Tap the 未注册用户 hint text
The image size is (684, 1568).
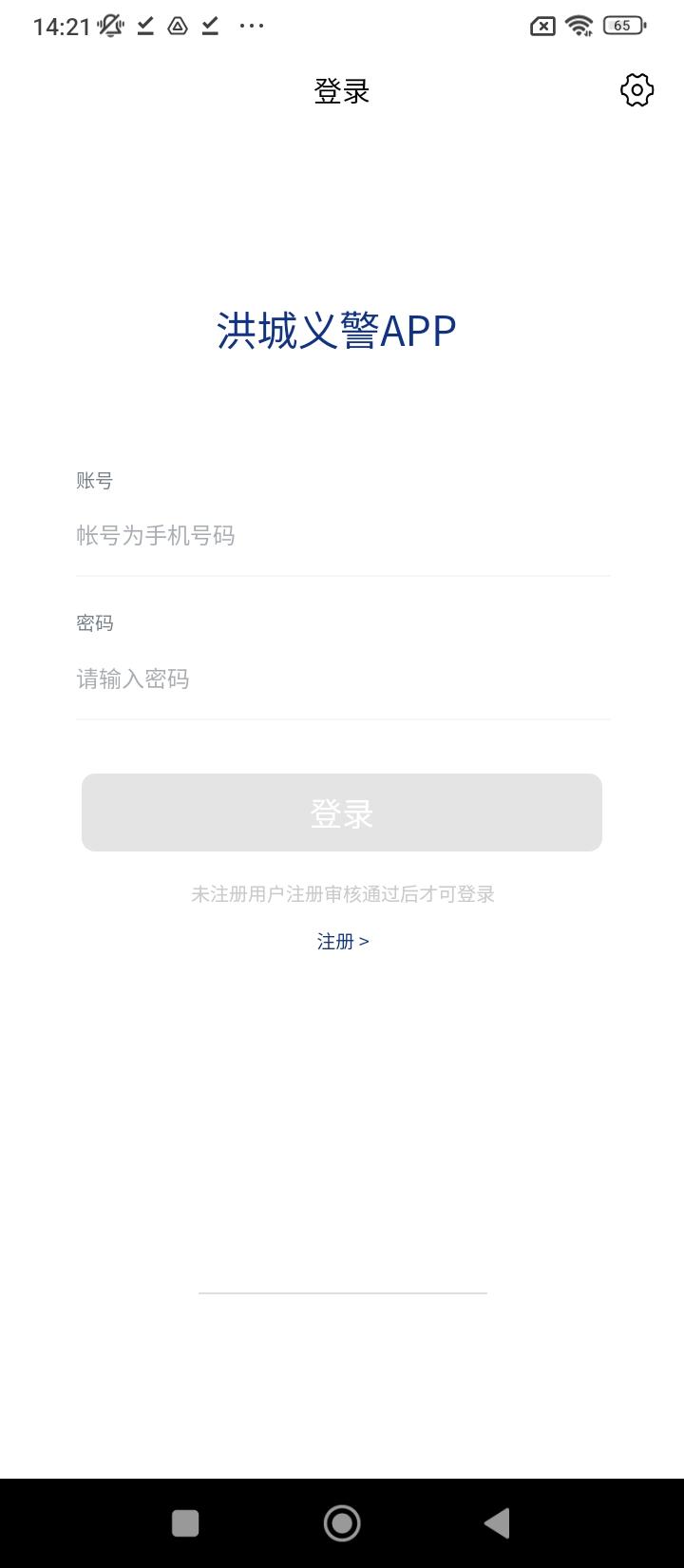342,893
